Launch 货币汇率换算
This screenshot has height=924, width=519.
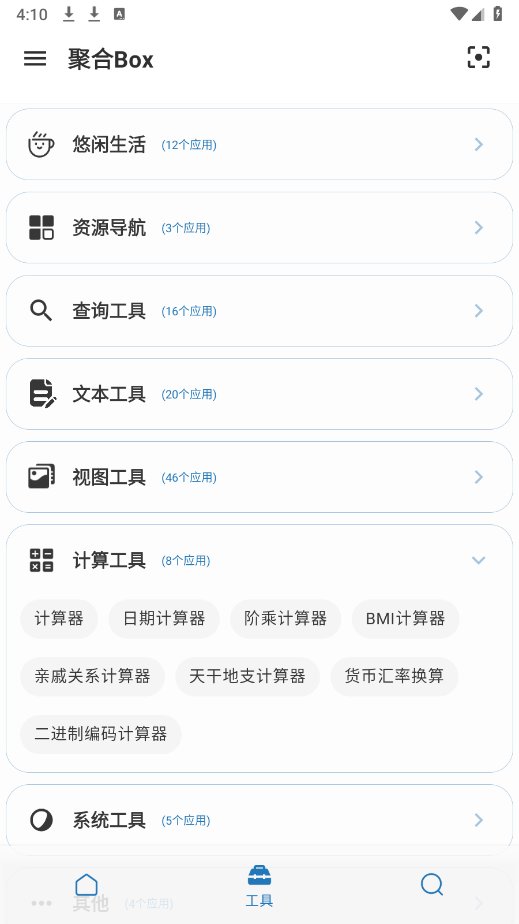(394, 676)
